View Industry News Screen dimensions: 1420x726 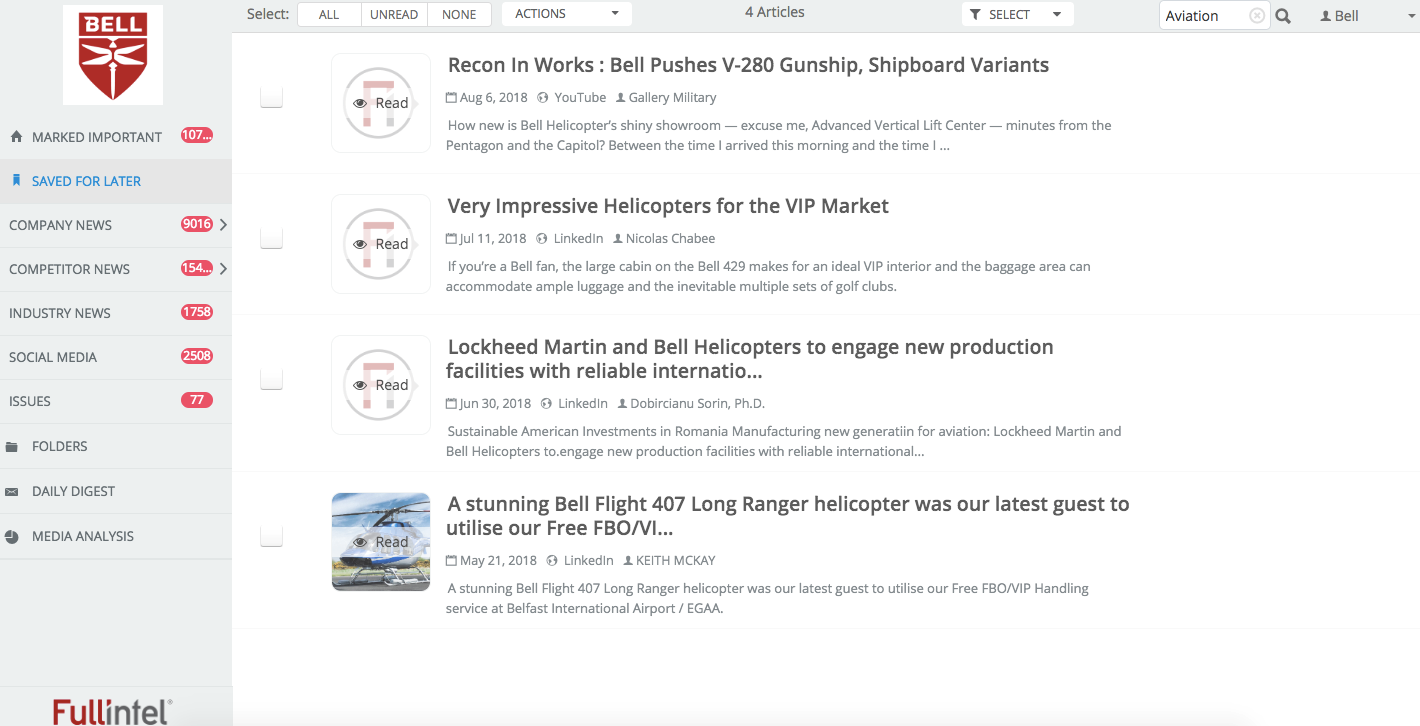[x=60, y=313]
